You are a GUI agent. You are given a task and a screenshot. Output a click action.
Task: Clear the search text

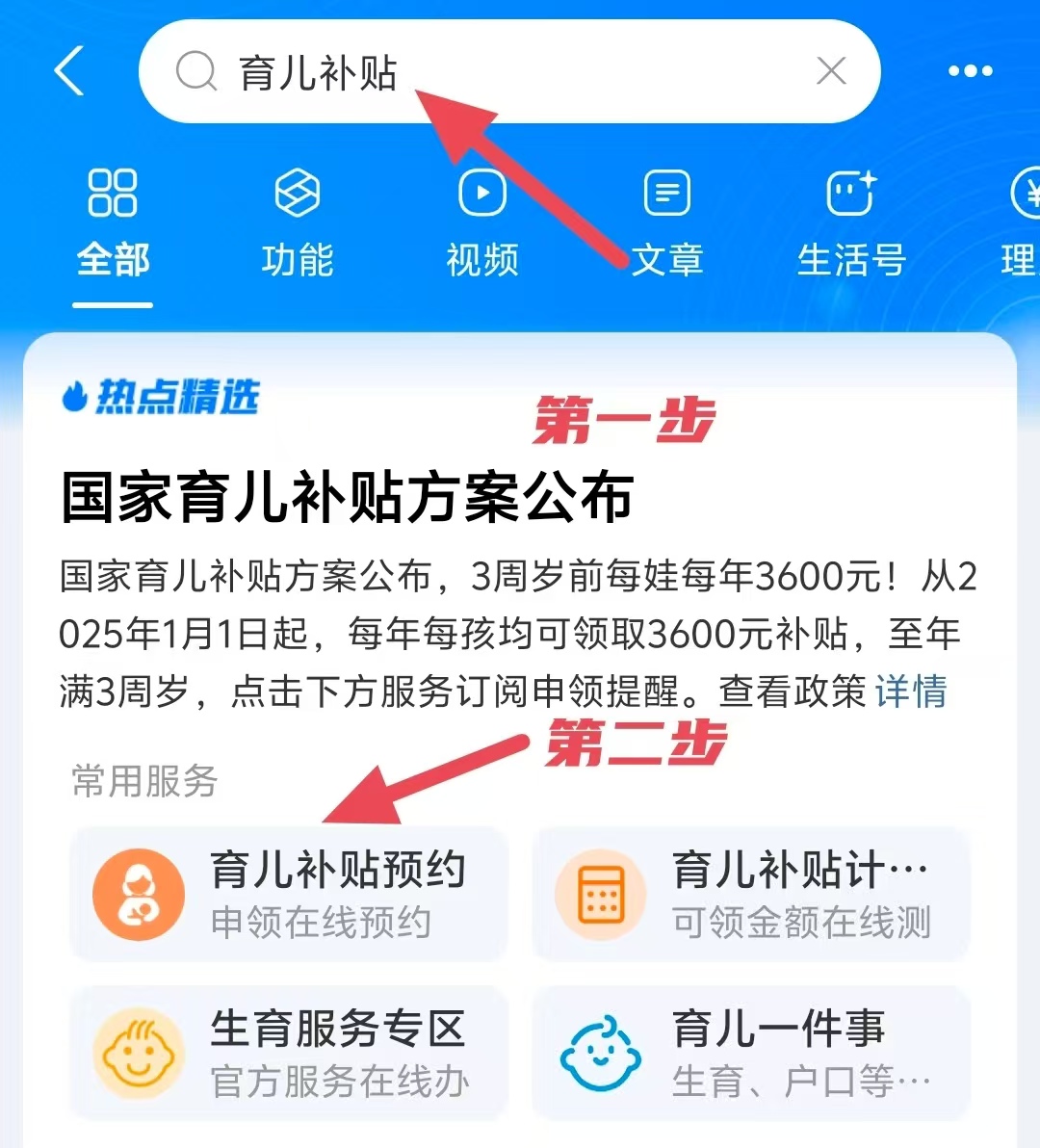pyautogui.click(x=830, y=71)
